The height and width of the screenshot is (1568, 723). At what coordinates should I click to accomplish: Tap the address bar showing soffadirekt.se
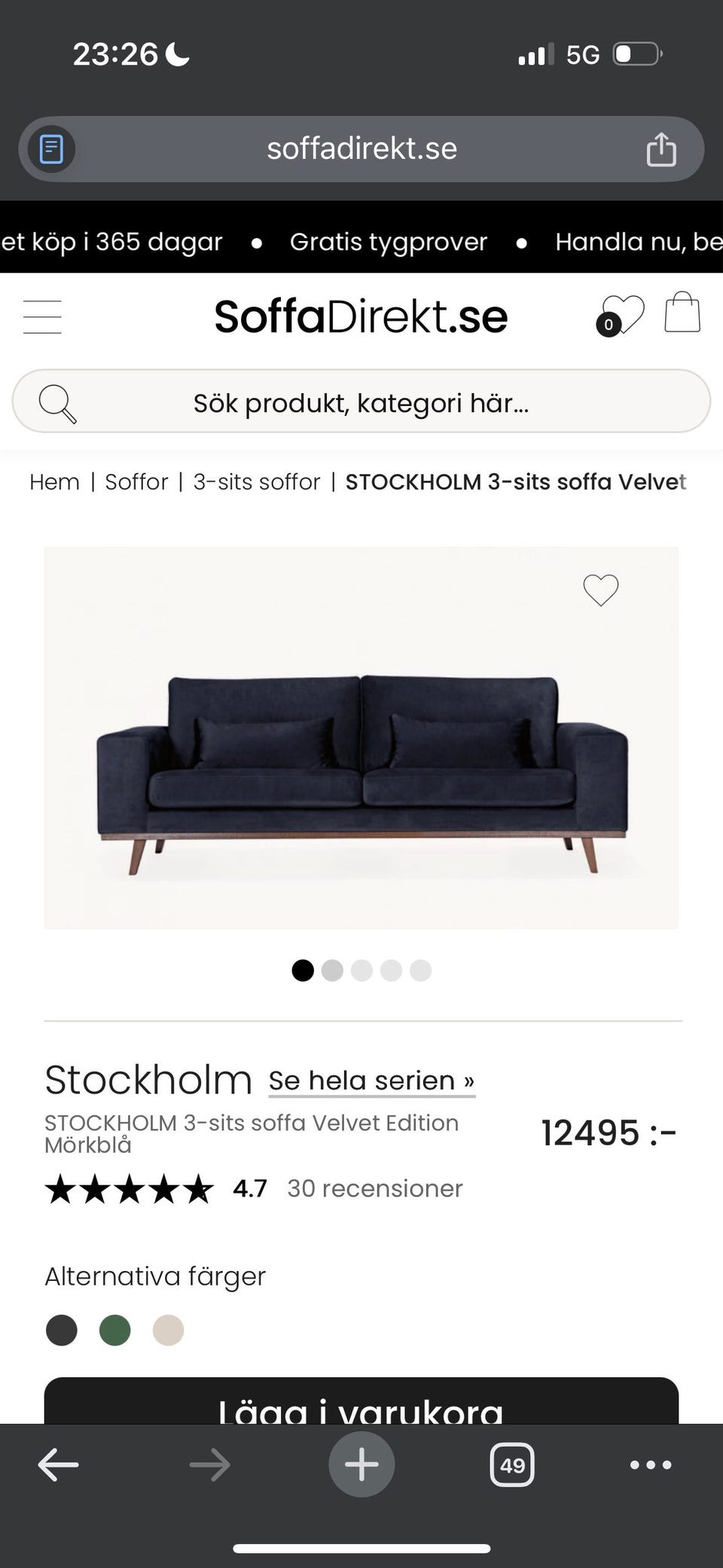pyautogui.click(x=361, y=148)
